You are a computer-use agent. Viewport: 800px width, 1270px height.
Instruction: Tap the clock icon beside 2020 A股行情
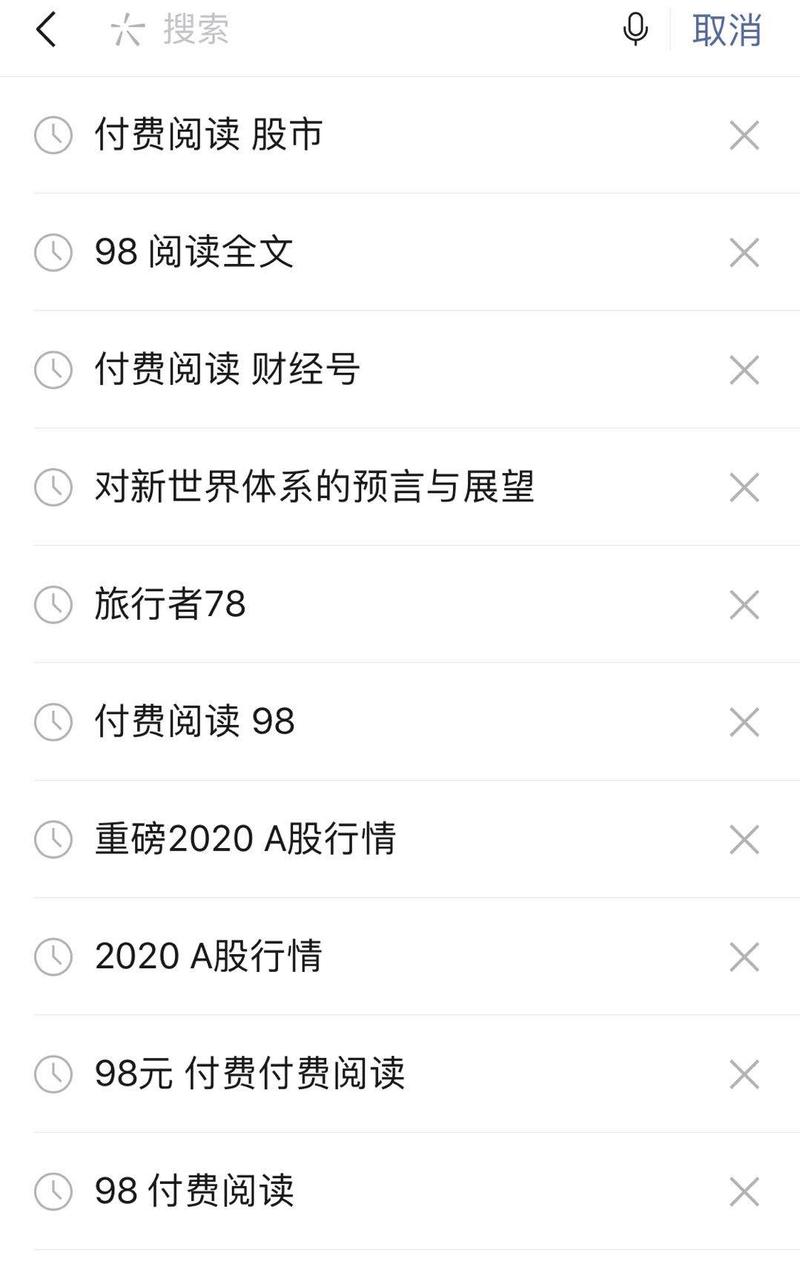[55, 956]
